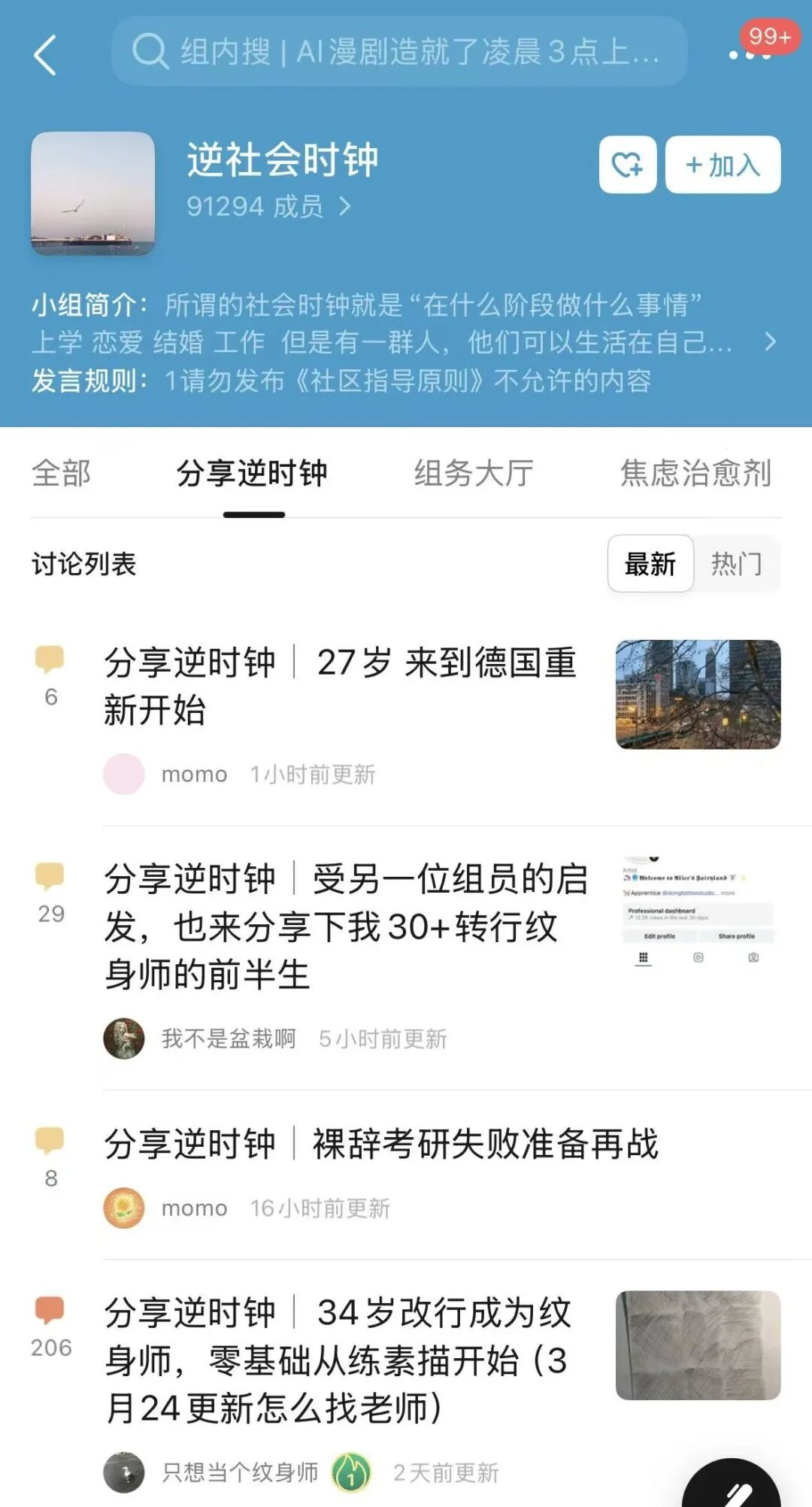Open the post 27岁 来到德国重新开始
The width and height of the screenshot is (812, 1507).
click(340, 685)
